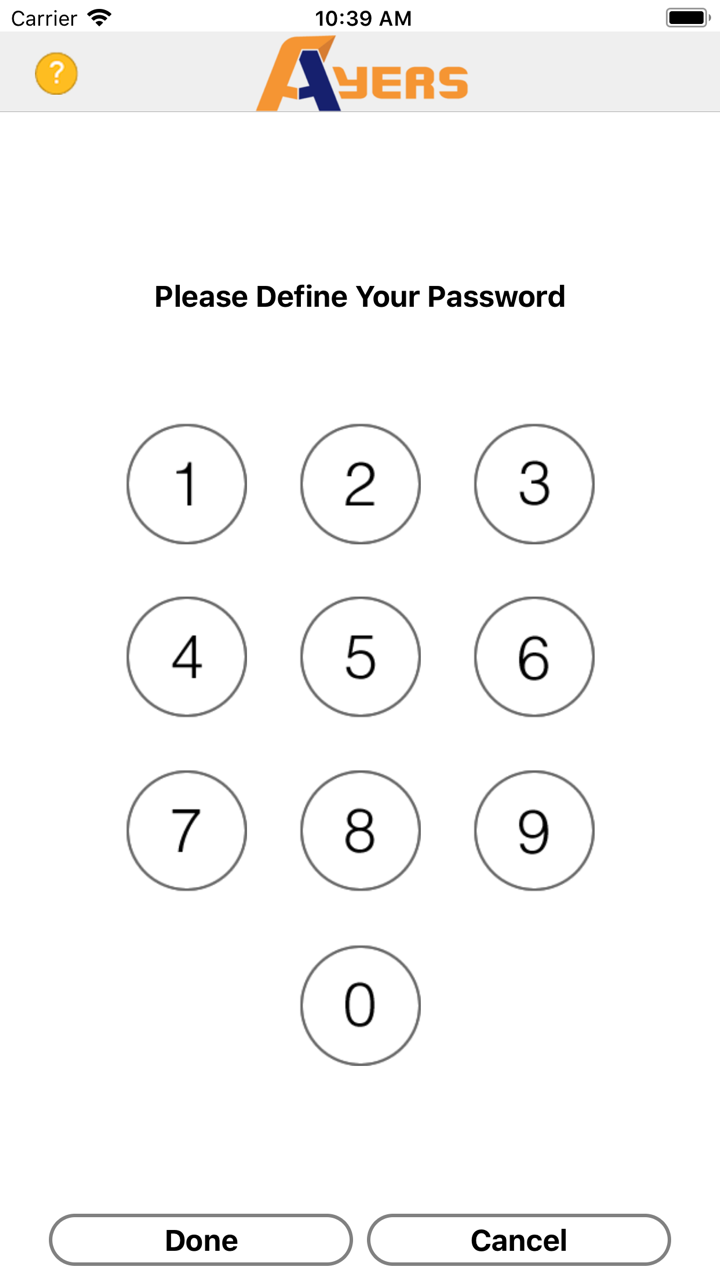This screenshot has height=1280, width=720.
Task: Enter digit 1 on the keypad
Action: tap(187, 484)
